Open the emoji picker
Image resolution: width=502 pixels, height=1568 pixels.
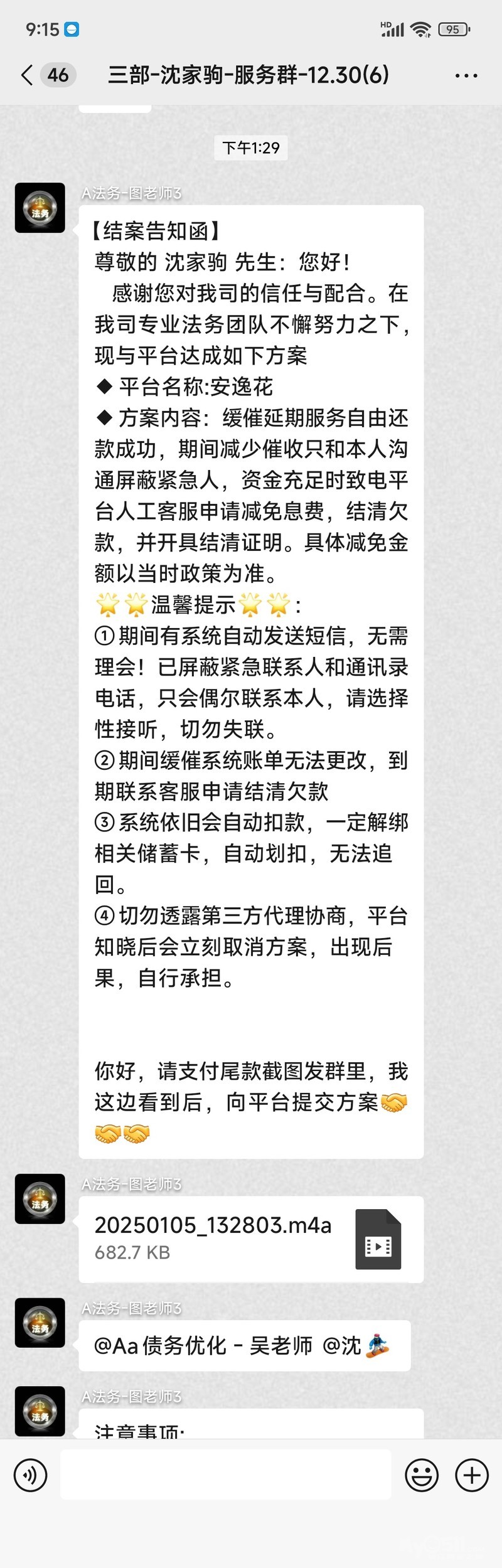click(x=421, y=1475)
